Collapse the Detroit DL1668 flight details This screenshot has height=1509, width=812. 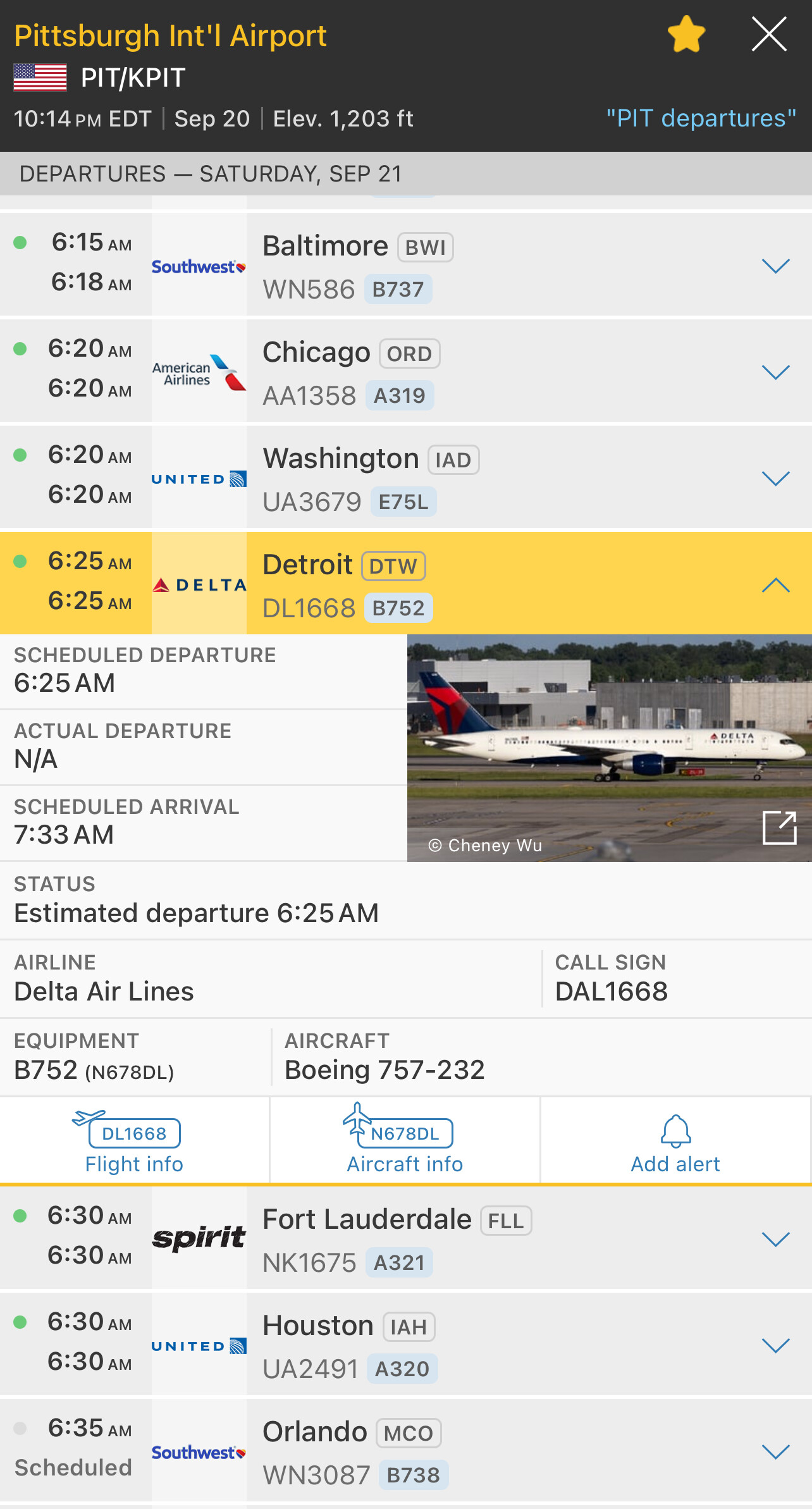tap(775, 585)
